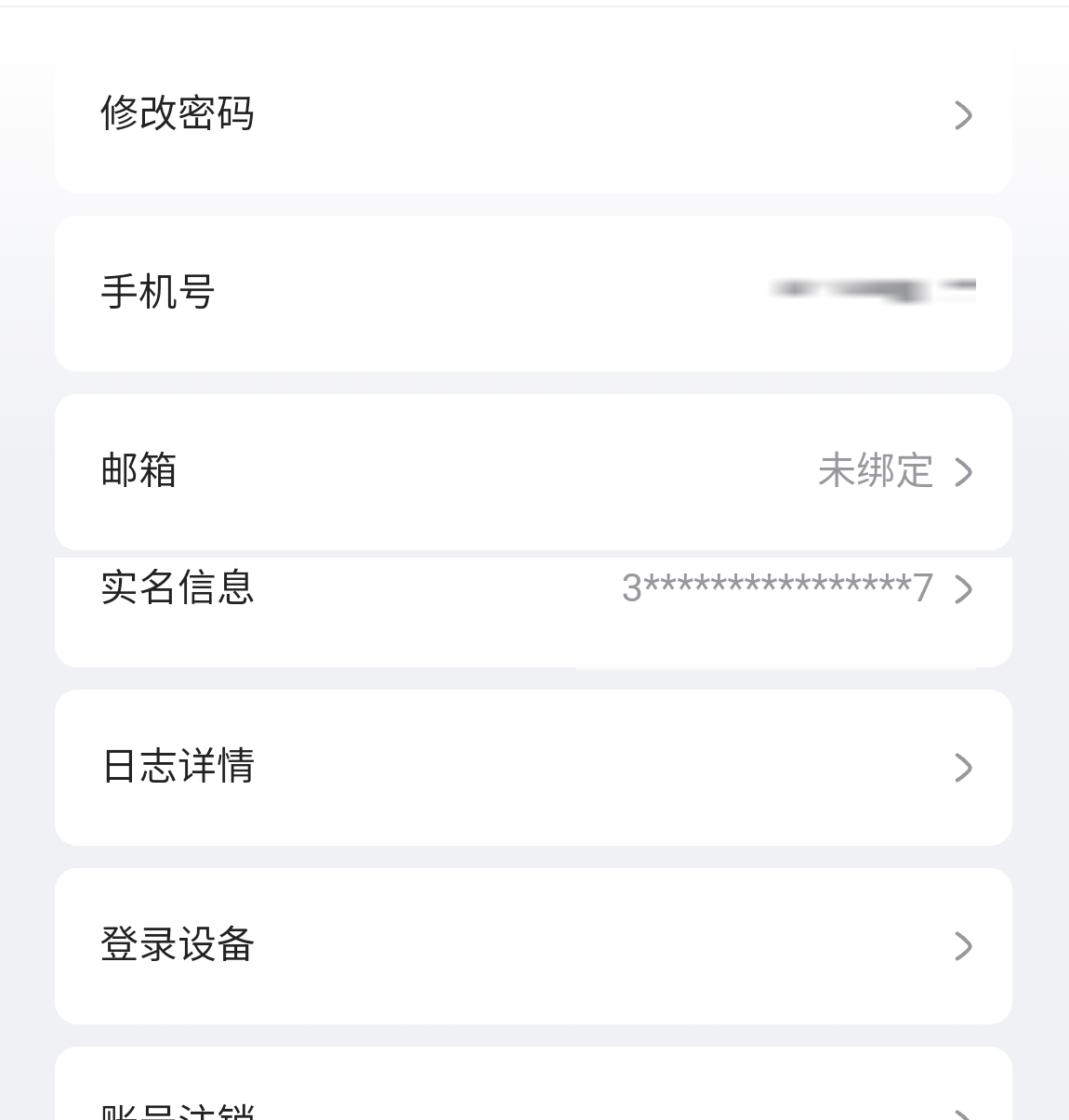Open the 修改密码 row
The width and height of the screenshot is (1069, 1120).
(x=533, y=114)
